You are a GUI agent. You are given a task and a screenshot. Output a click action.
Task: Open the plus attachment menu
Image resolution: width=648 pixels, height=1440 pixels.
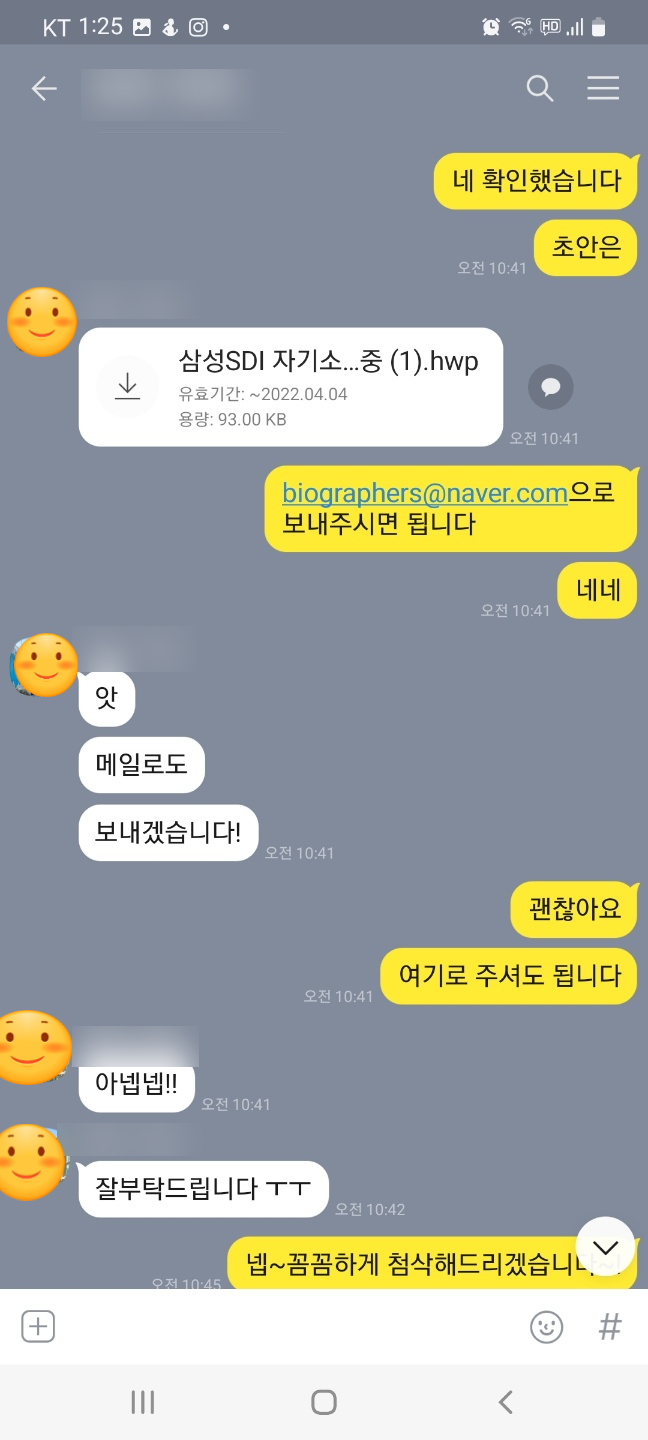tap(38, 1327)
